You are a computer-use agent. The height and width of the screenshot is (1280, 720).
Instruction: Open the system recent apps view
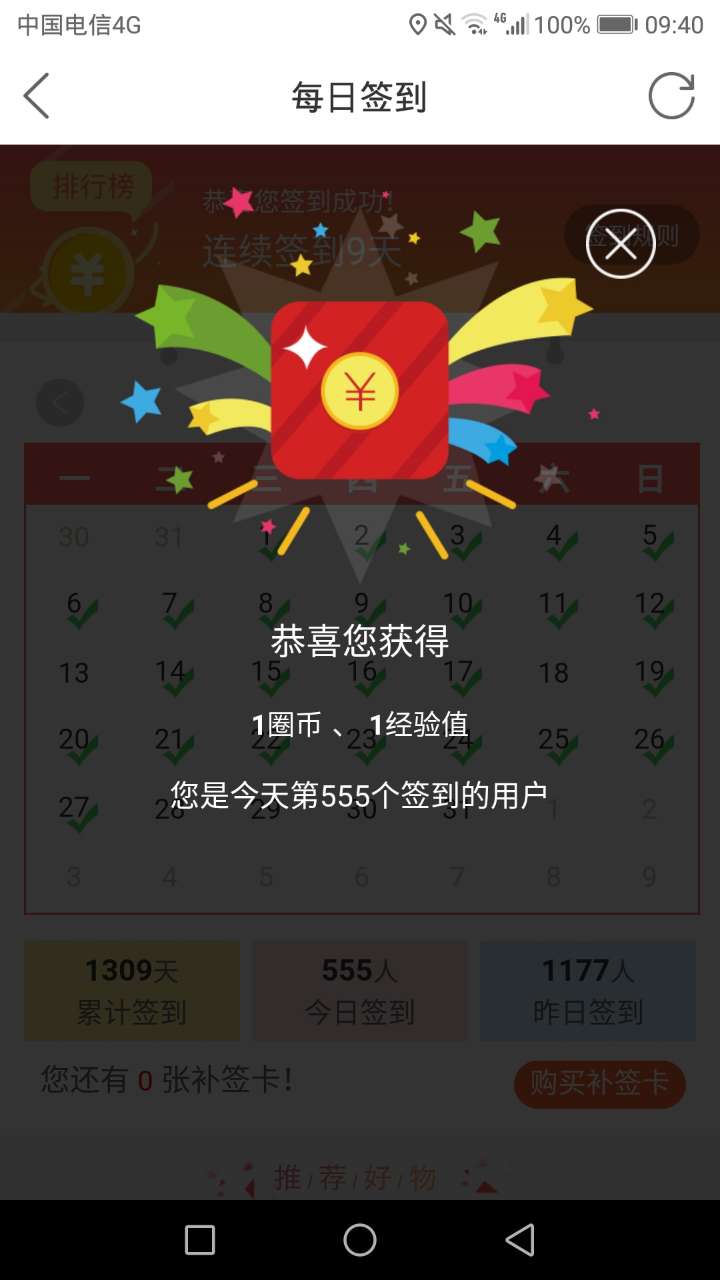point(200,1240)
